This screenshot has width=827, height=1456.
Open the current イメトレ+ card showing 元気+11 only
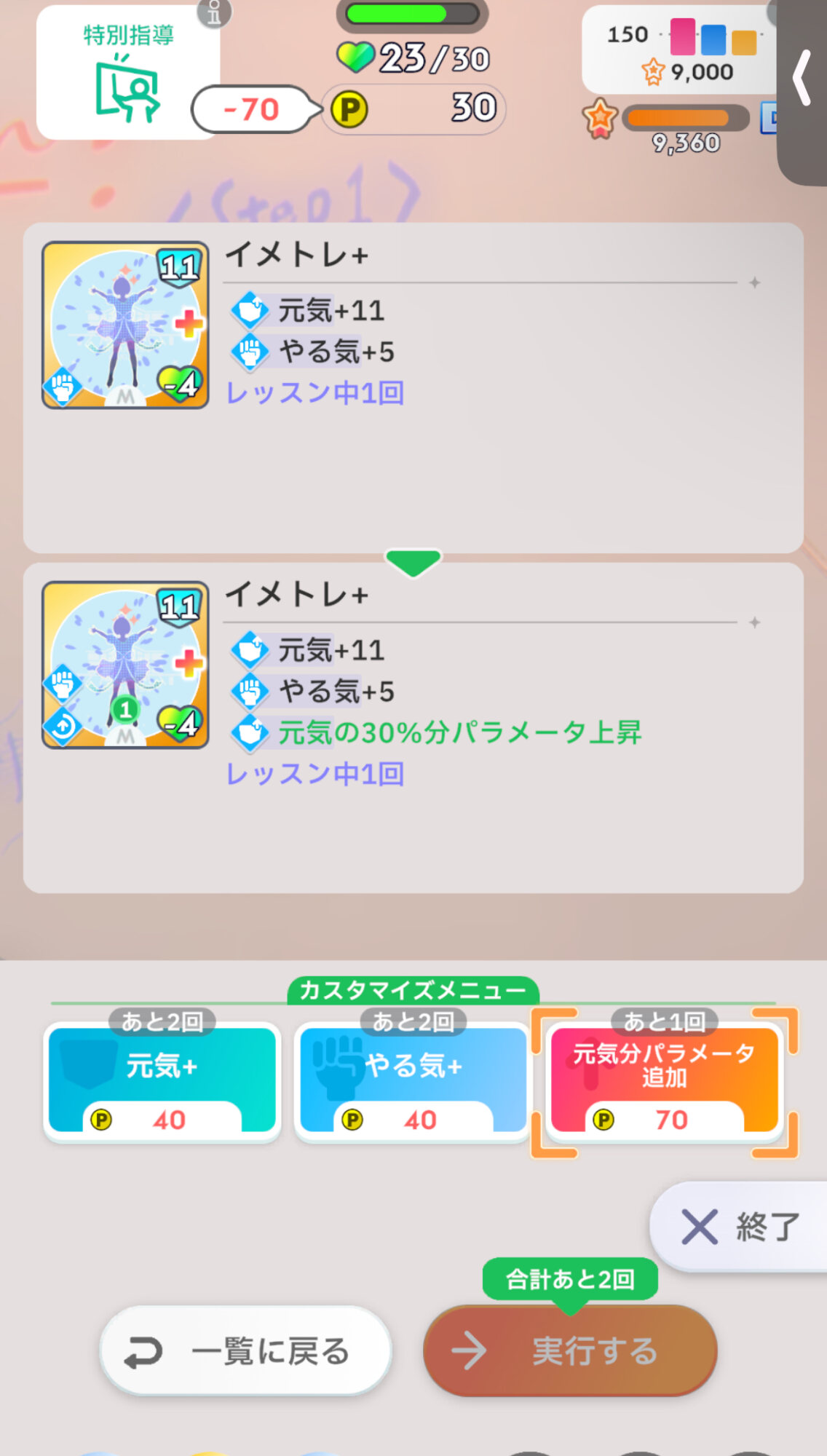(x=126, y=325)
